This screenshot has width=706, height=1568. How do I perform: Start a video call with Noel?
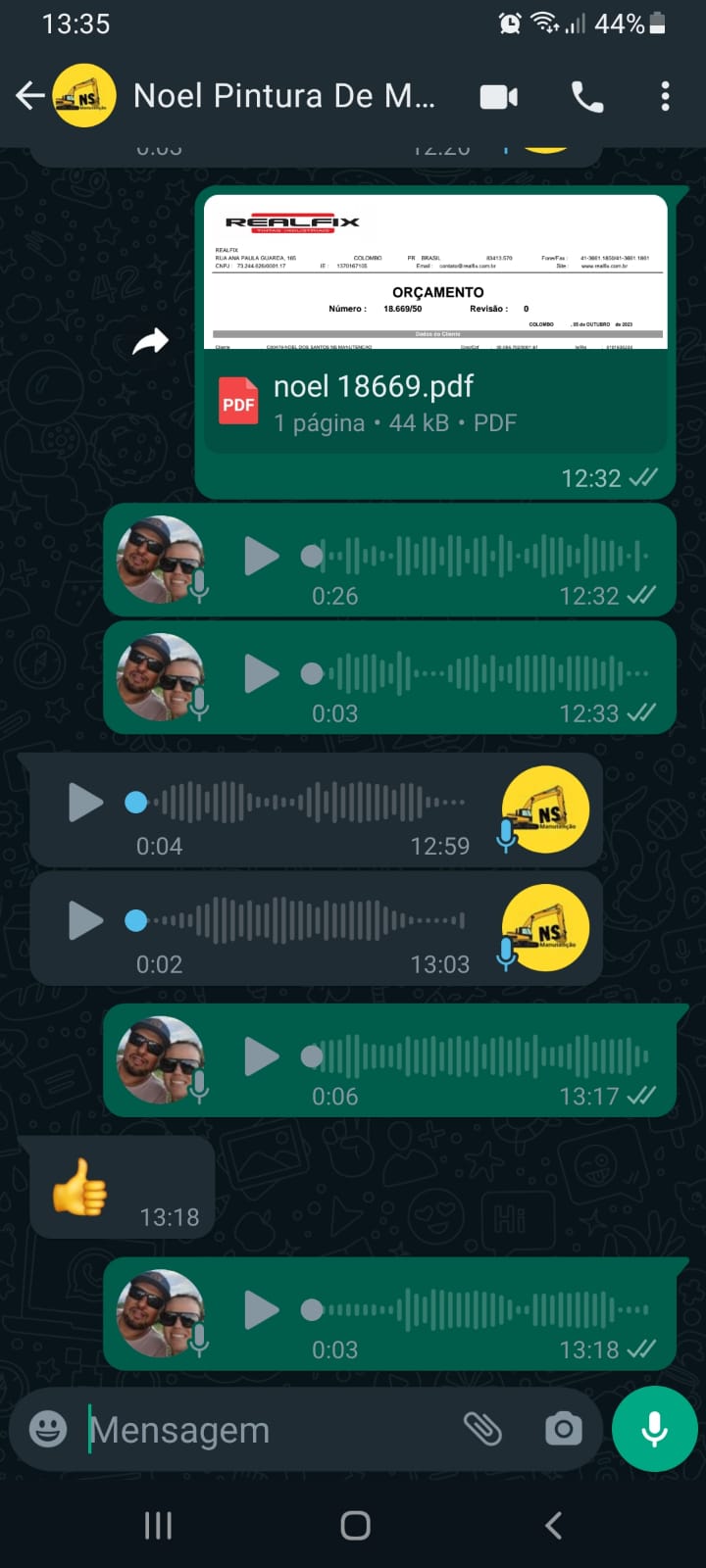click(x=498, y=97)
